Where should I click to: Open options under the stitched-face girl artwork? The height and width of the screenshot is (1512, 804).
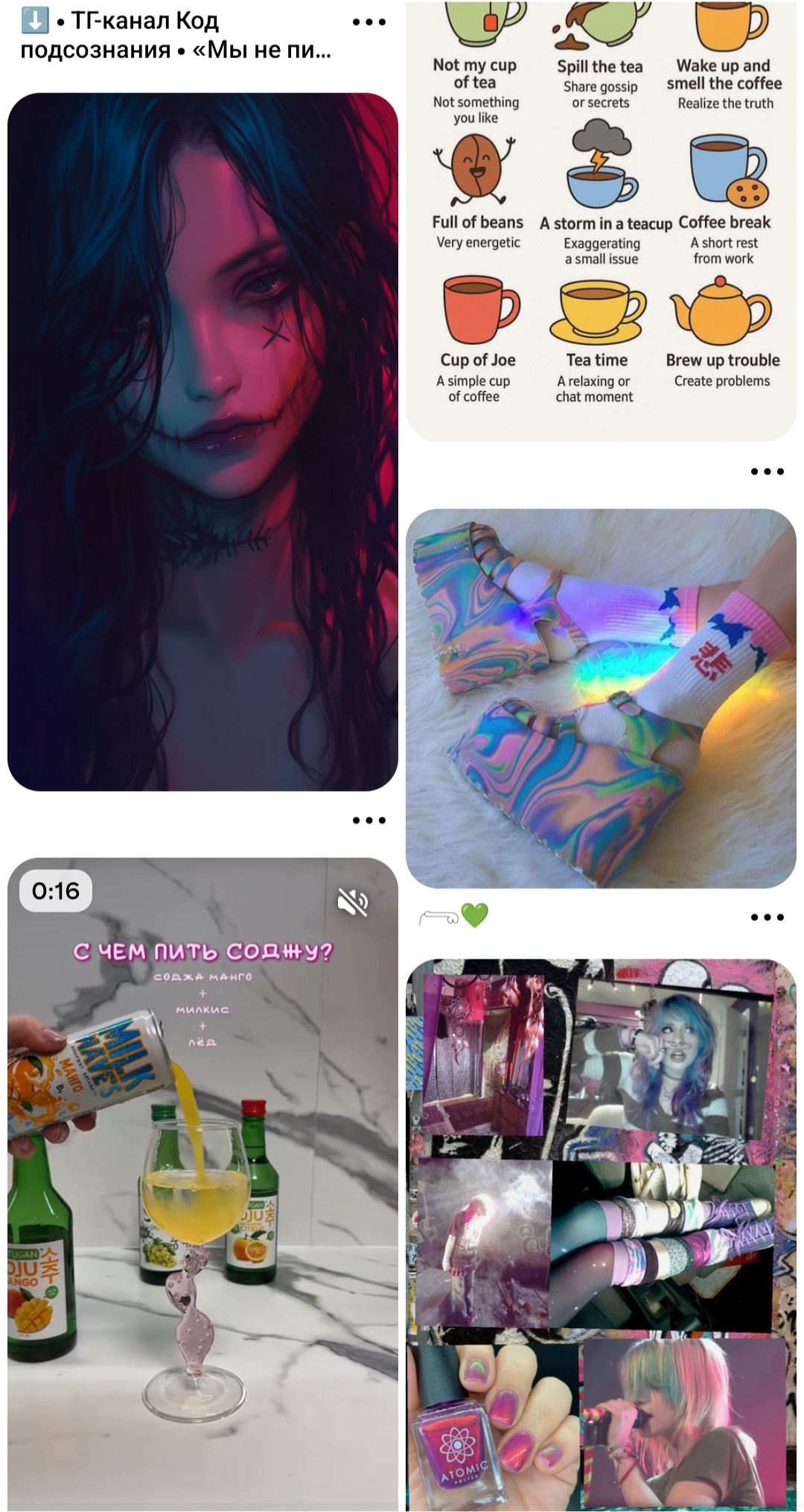coord(368,820)
